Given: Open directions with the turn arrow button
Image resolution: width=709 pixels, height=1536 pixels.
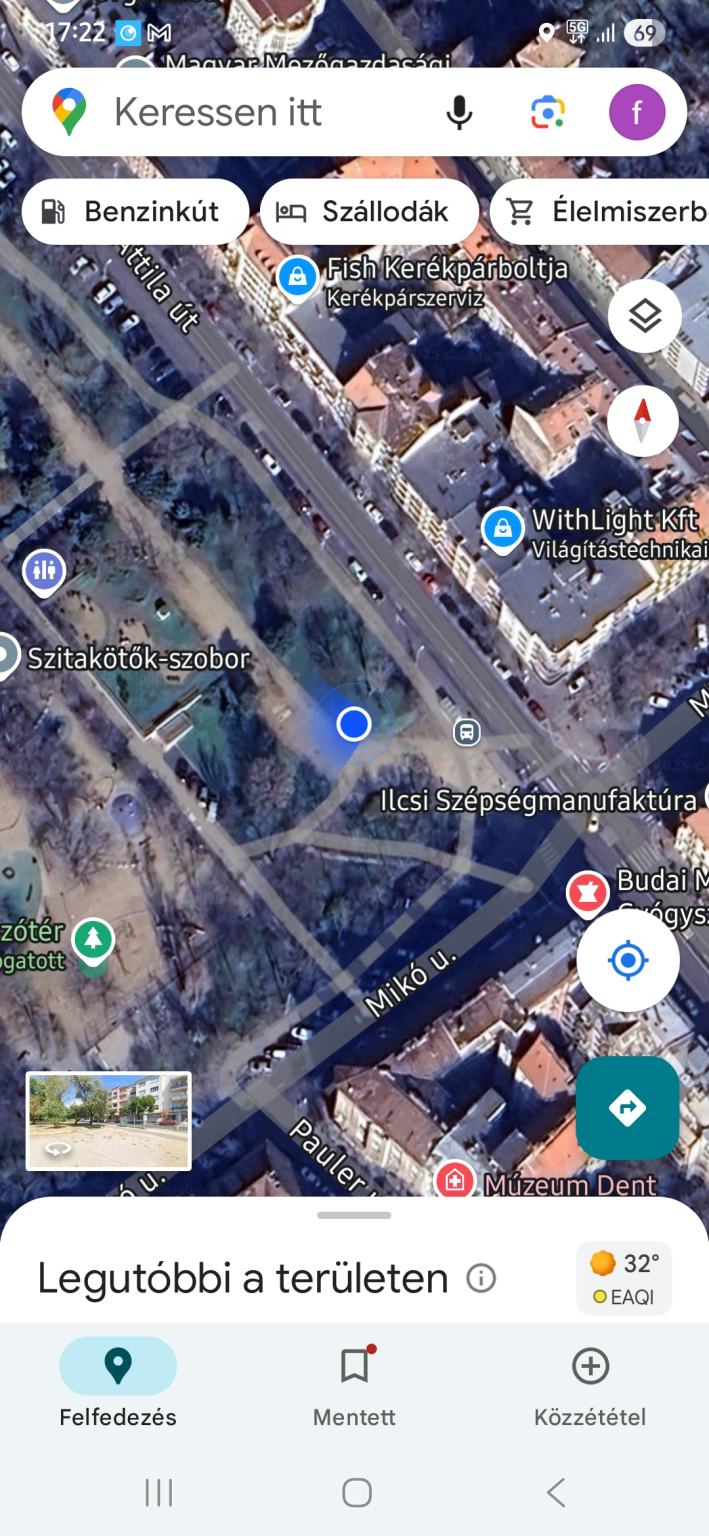Looking at the screenshot, I should click(627, 1107).
